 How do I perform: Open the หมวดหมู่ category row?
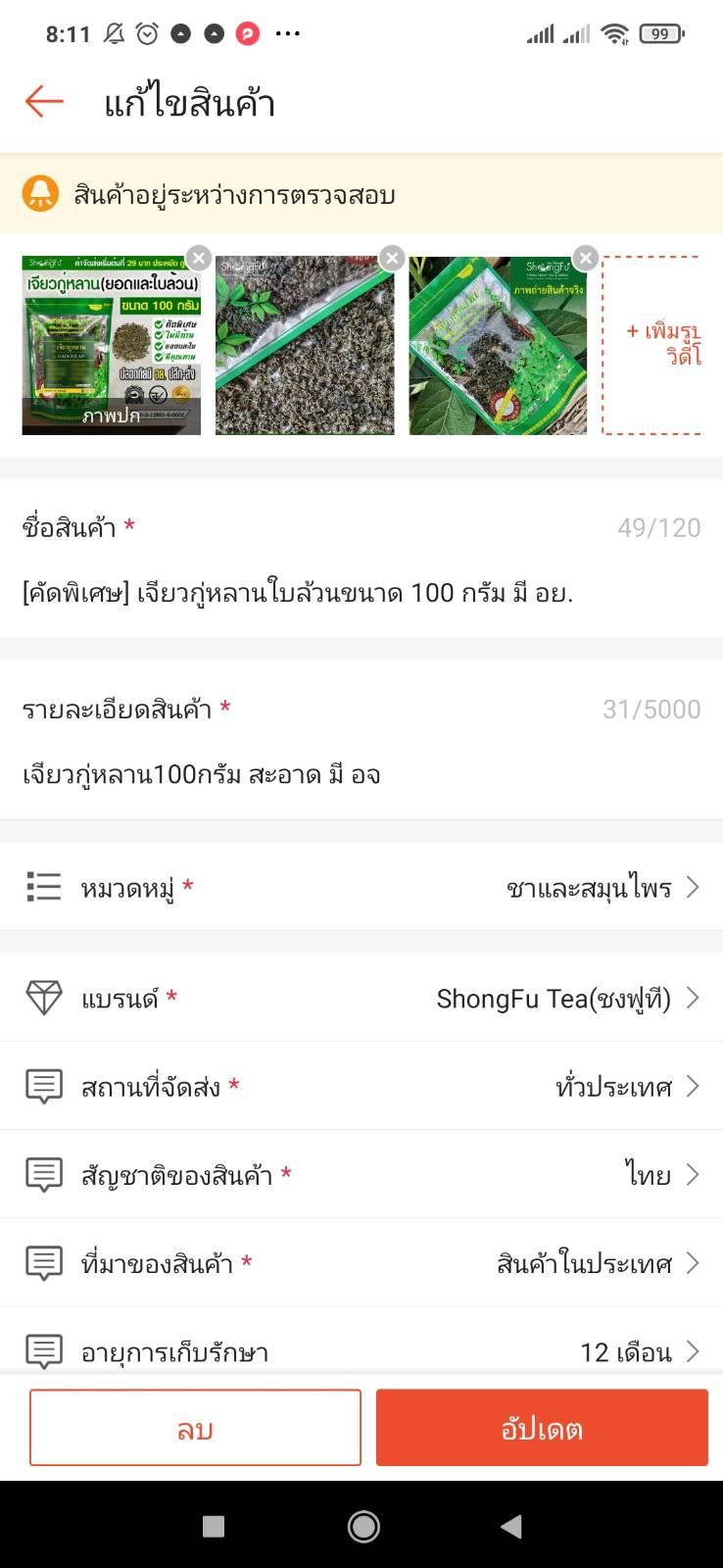(361, 888)
